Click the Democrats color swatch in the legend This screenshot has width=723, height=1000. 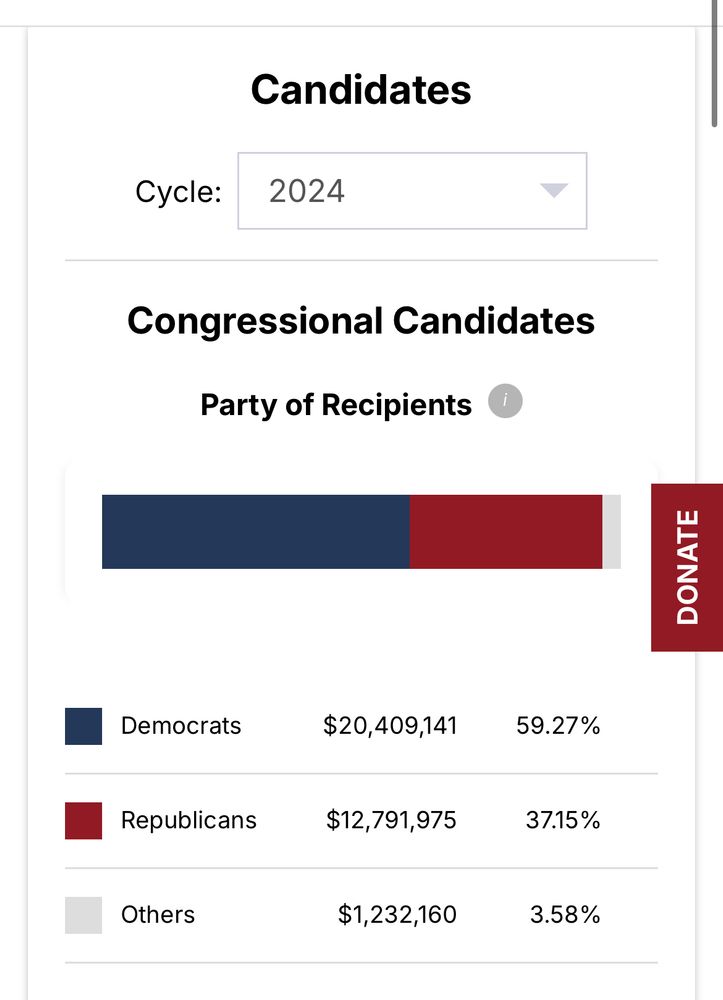coord(83,726)
